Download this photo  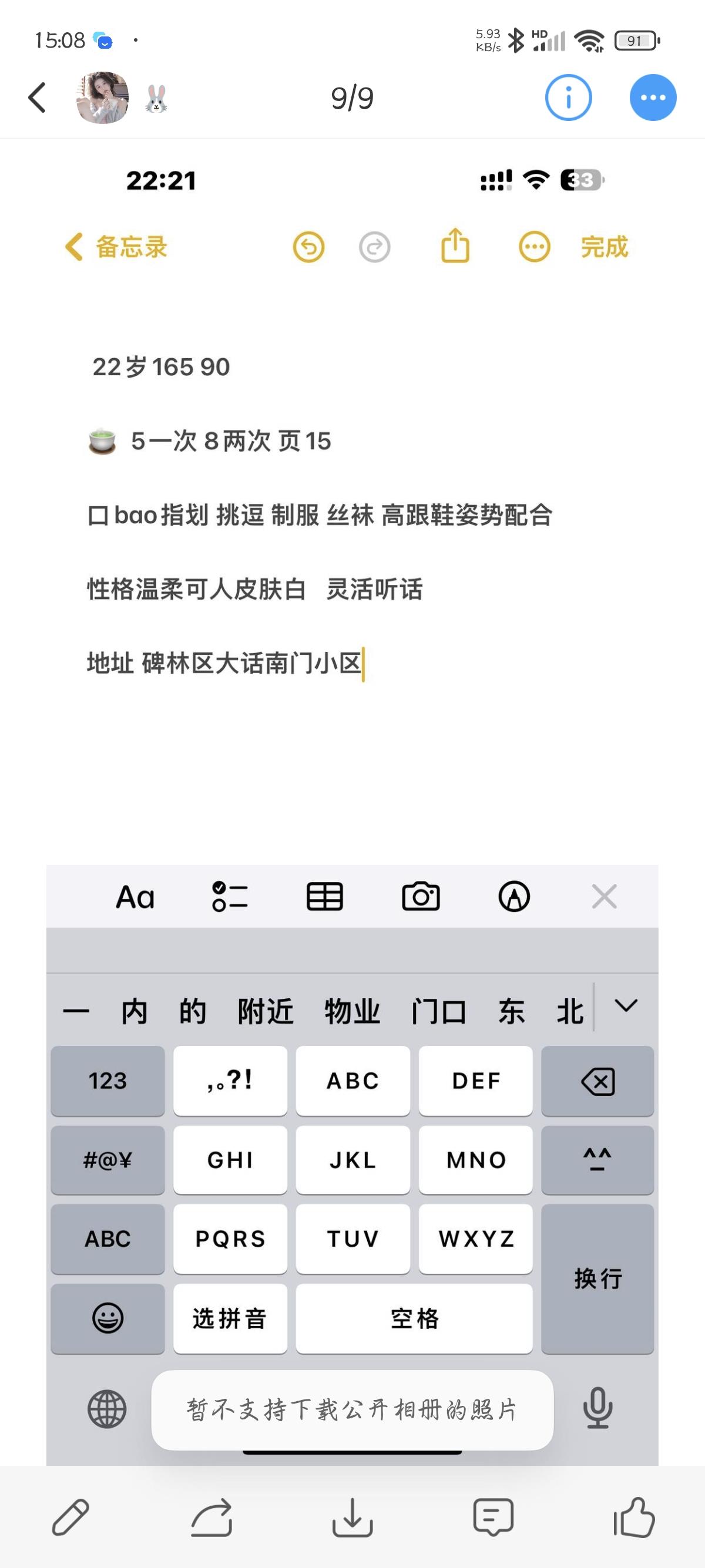352,1516
